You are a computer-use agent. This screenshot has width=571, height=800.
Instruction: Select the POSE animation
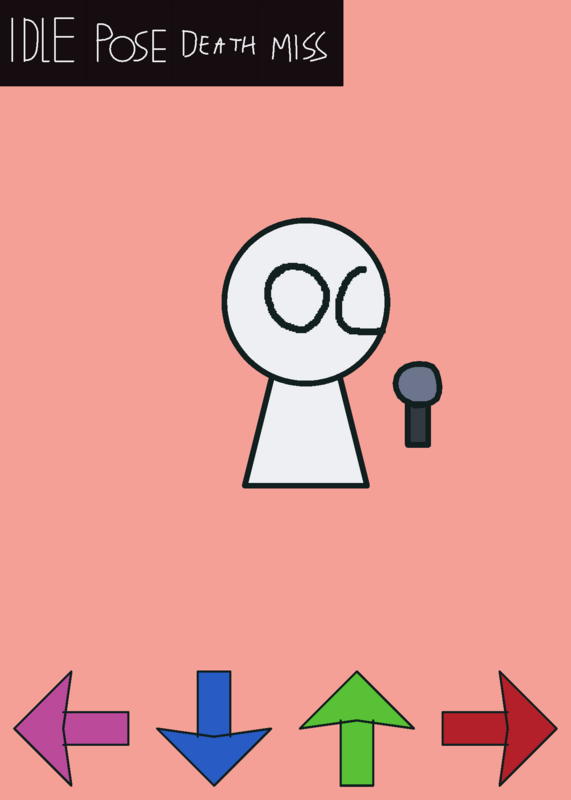pyautogui.click(x=131, y=44)
